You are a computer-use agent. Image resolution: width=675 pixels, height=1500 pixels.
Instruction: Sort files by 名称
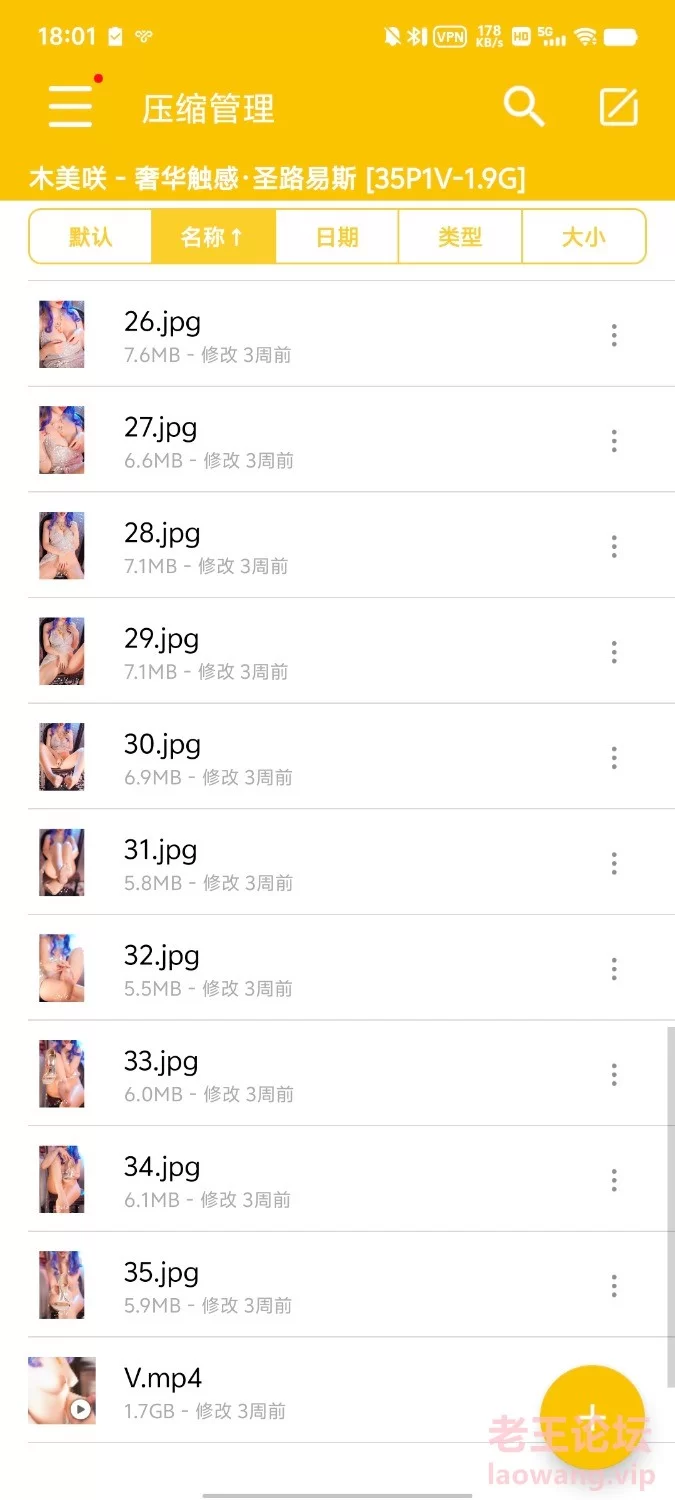point(213,237)
